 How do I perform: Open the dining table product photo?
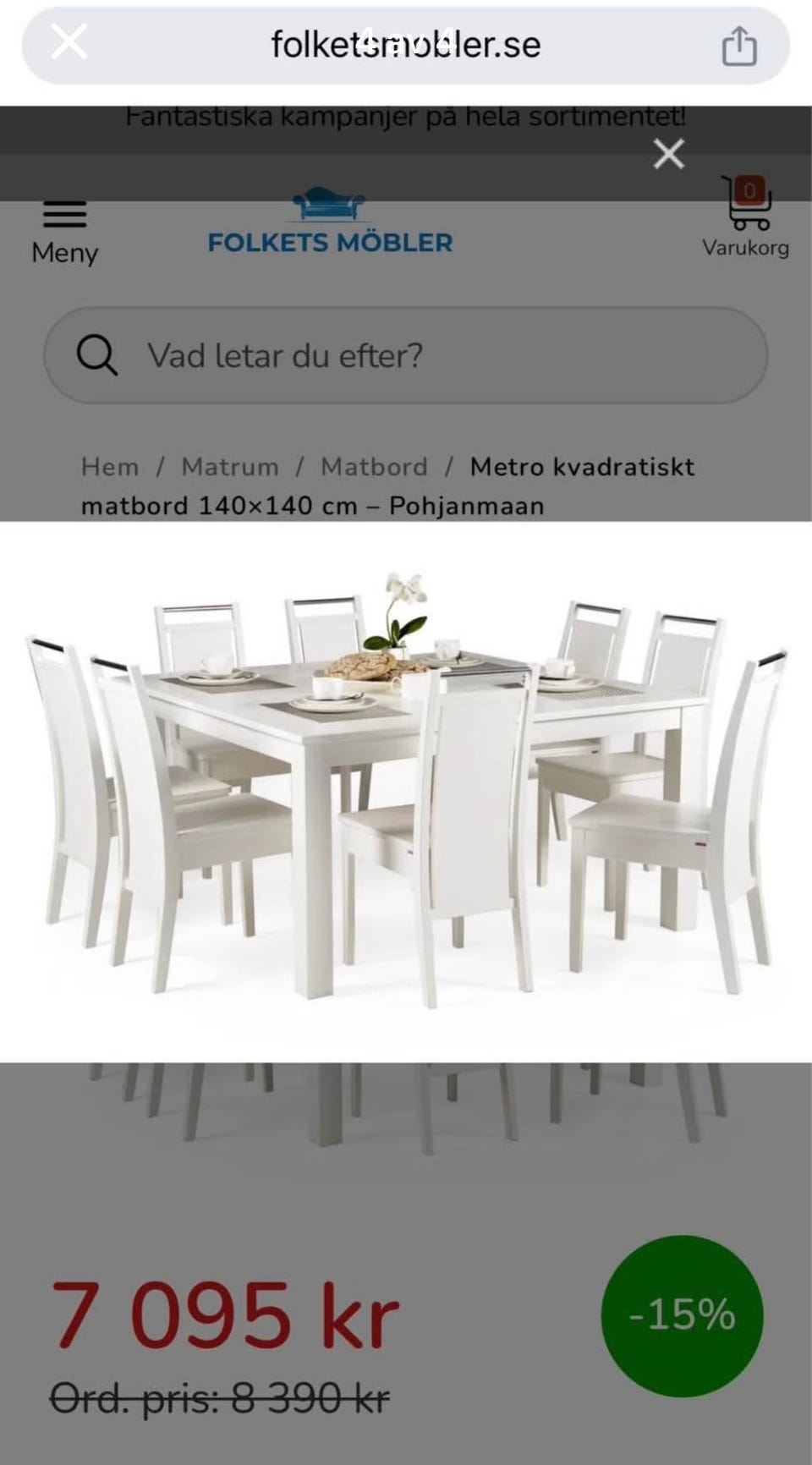point(406,787)
